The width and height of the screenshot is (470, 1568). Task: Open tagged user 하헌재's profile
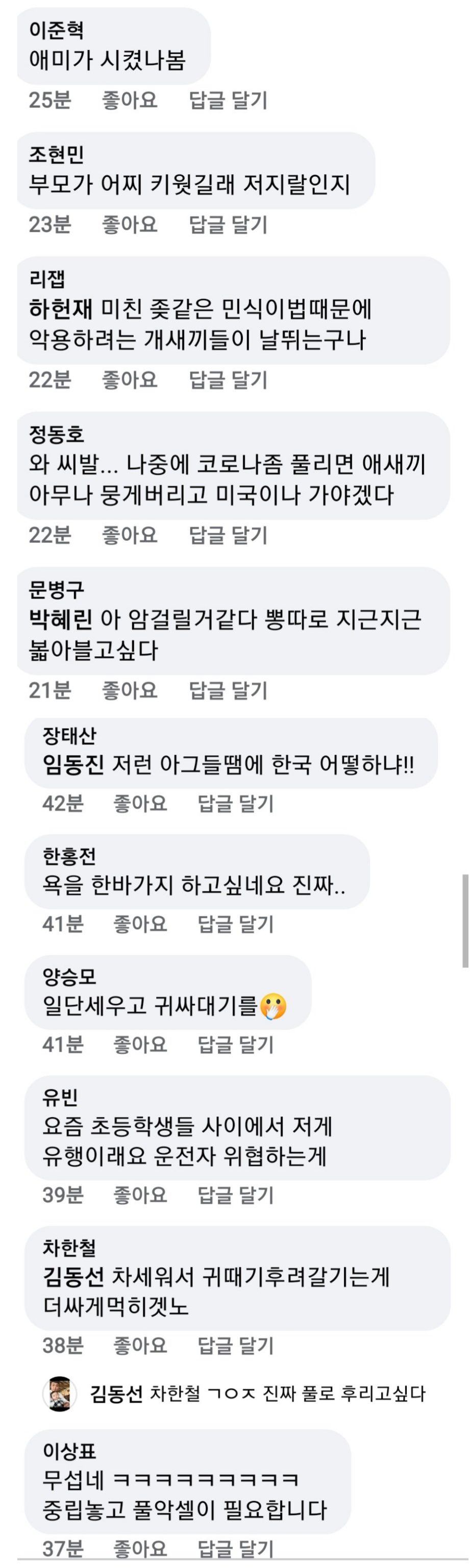(60, 309)
